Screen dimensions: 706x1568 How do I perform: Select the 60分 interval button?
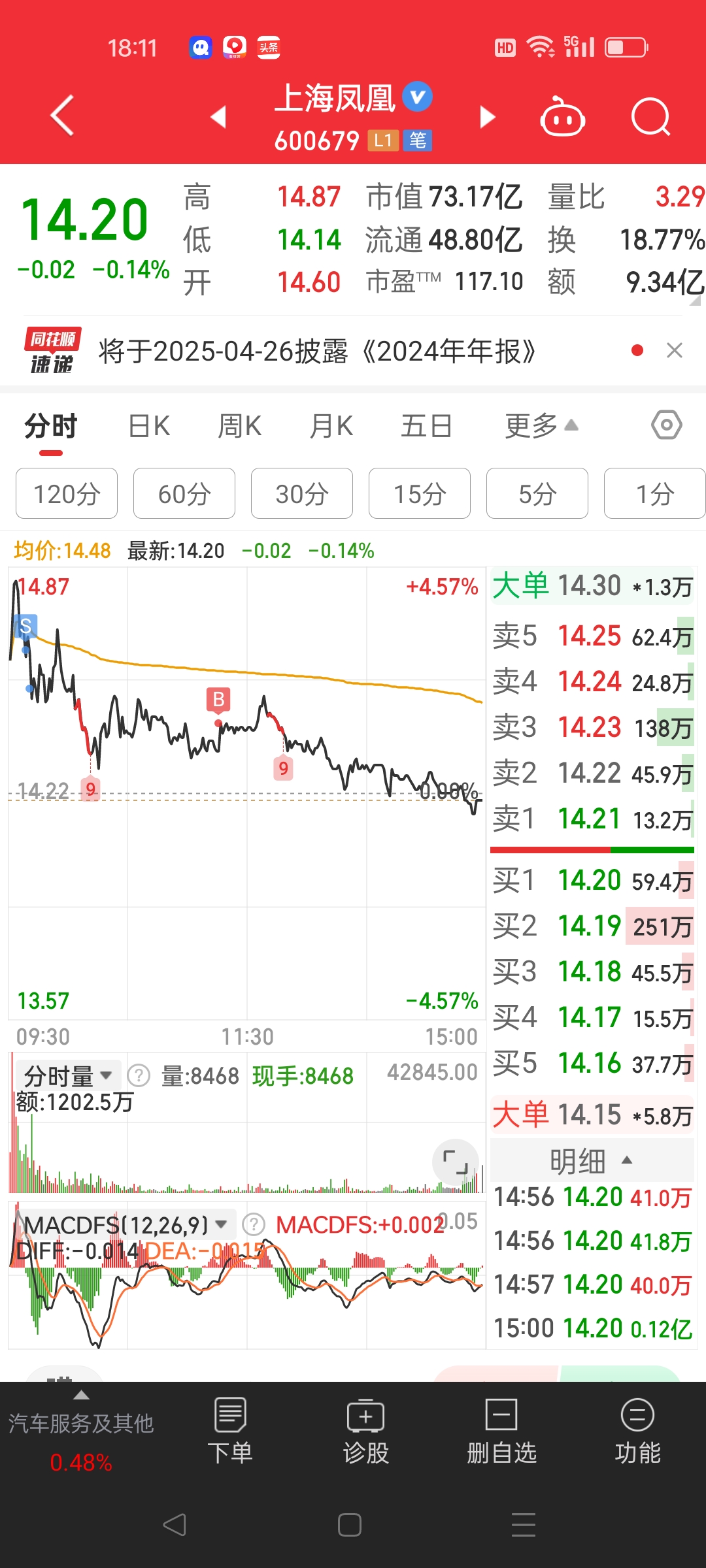point(184,494)
